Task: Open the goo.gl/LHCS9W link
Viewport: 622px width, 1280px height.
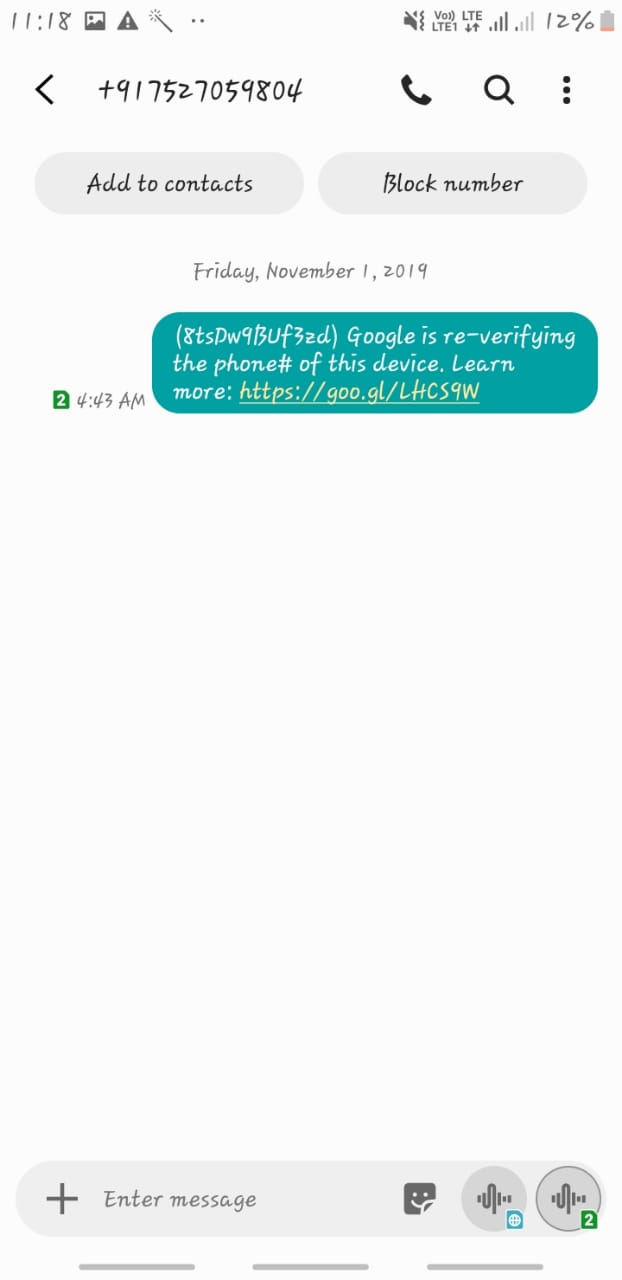Action: (359, 391)
